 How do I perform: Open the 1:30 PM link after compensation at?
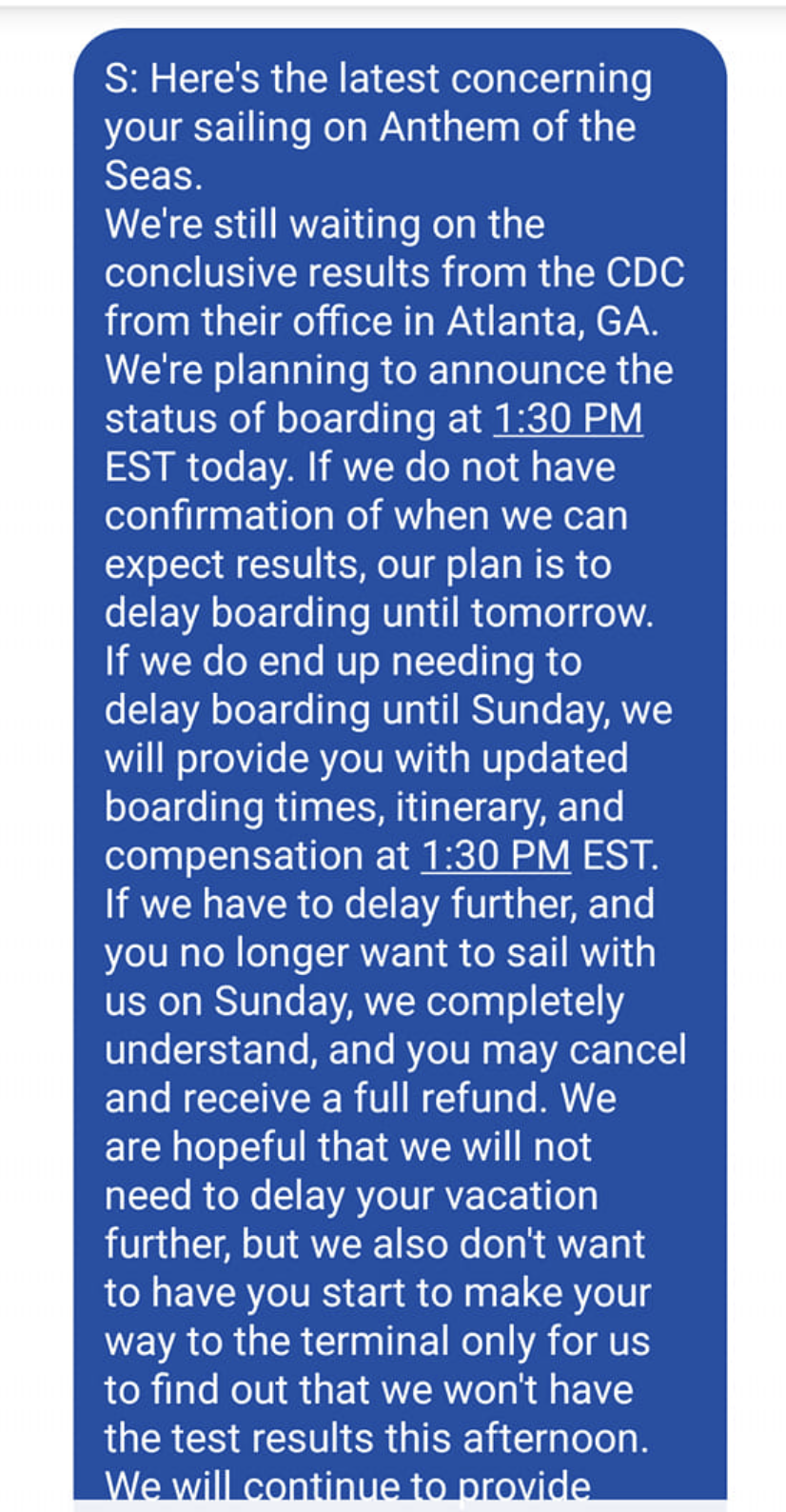(496, 855)
